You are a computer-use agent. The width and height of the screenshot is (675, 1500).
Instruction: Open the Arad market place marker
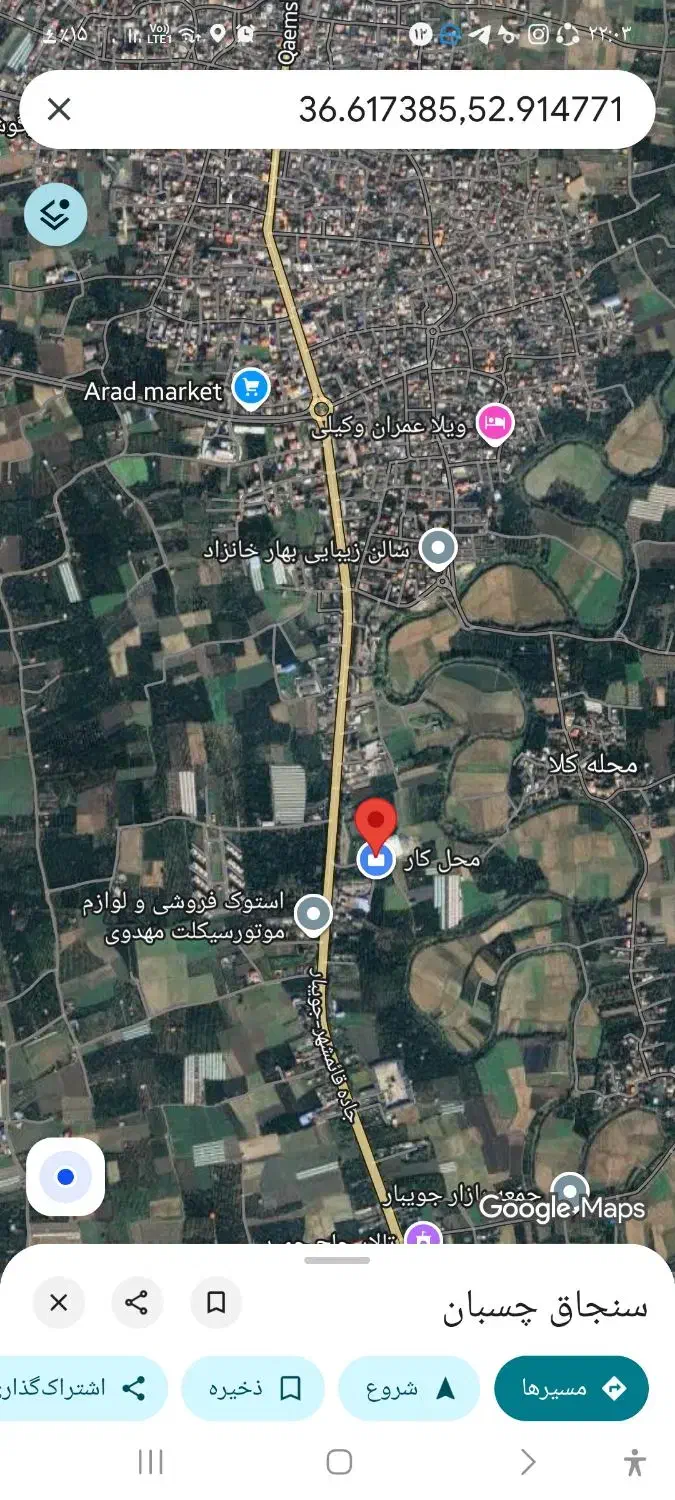pos(251,388)
